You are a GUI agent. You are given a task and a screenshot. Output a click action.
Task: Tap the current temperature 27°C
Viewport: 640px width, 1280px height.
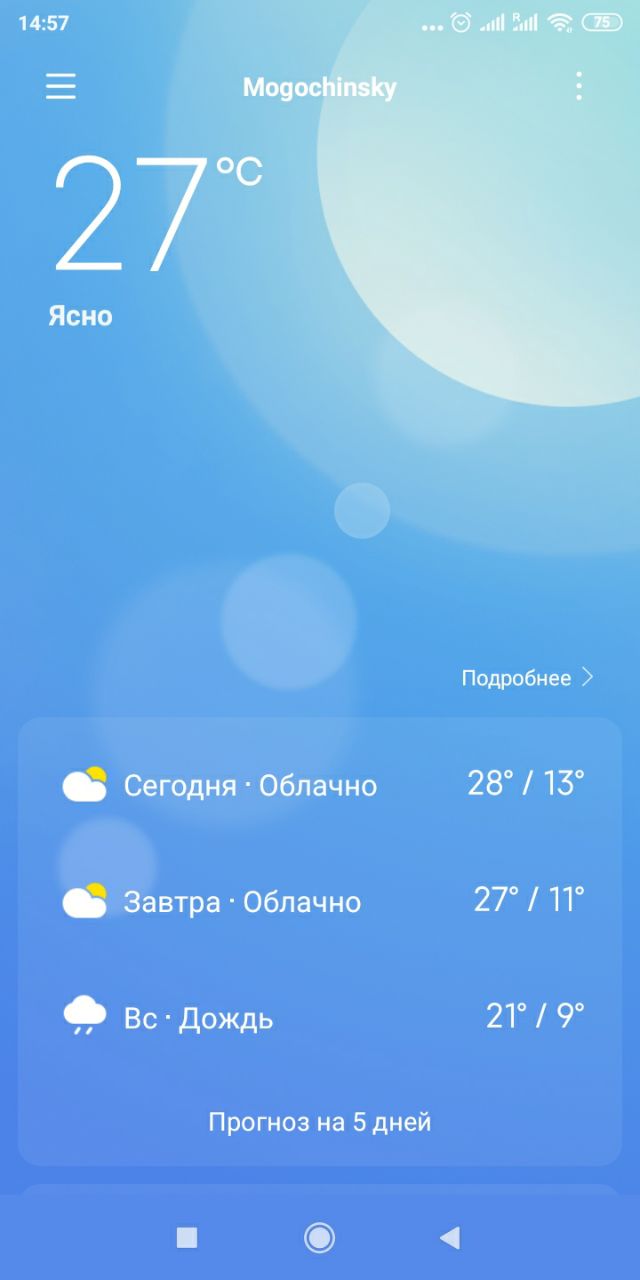pos(157,215)
